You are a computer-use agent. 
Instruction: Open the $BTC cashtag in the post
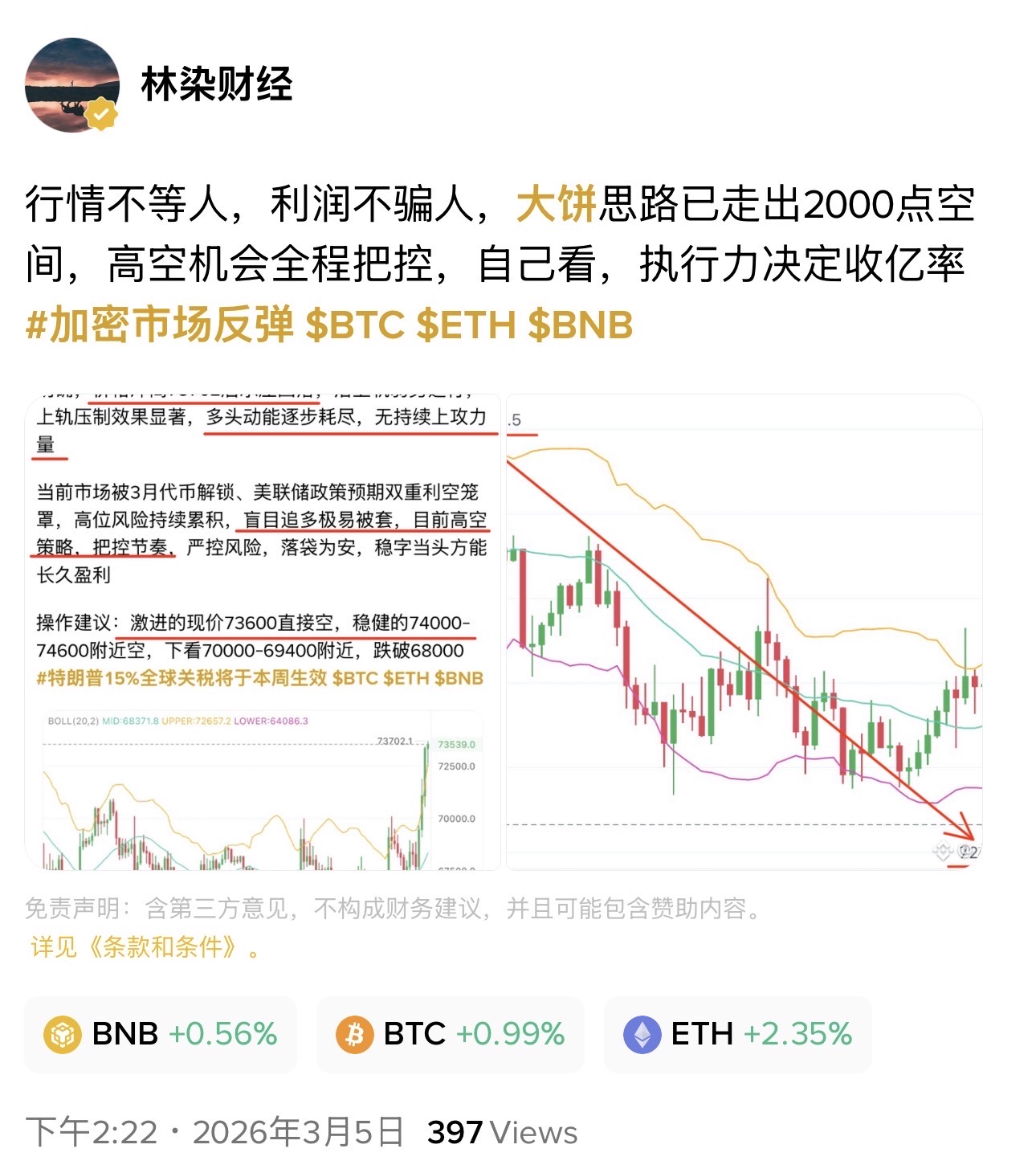pos(355,325)
